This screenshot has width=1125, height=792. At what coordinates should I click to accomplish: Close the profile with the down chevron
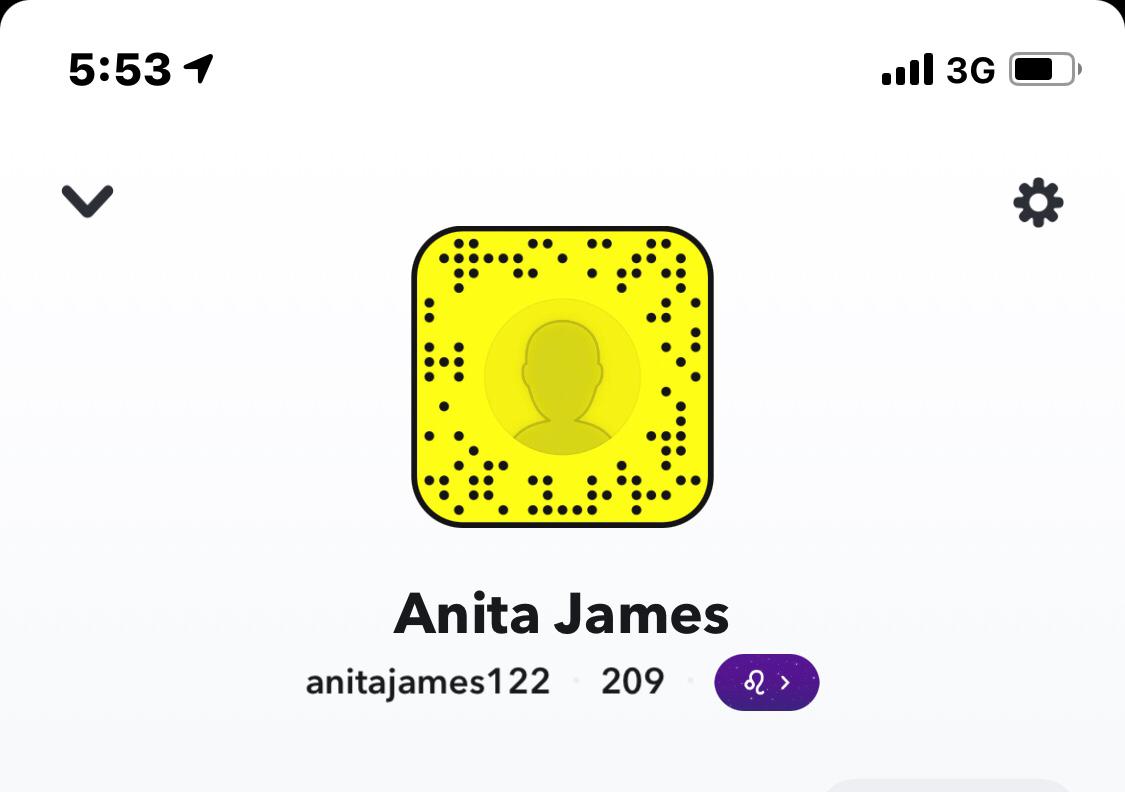coord(88,200)
